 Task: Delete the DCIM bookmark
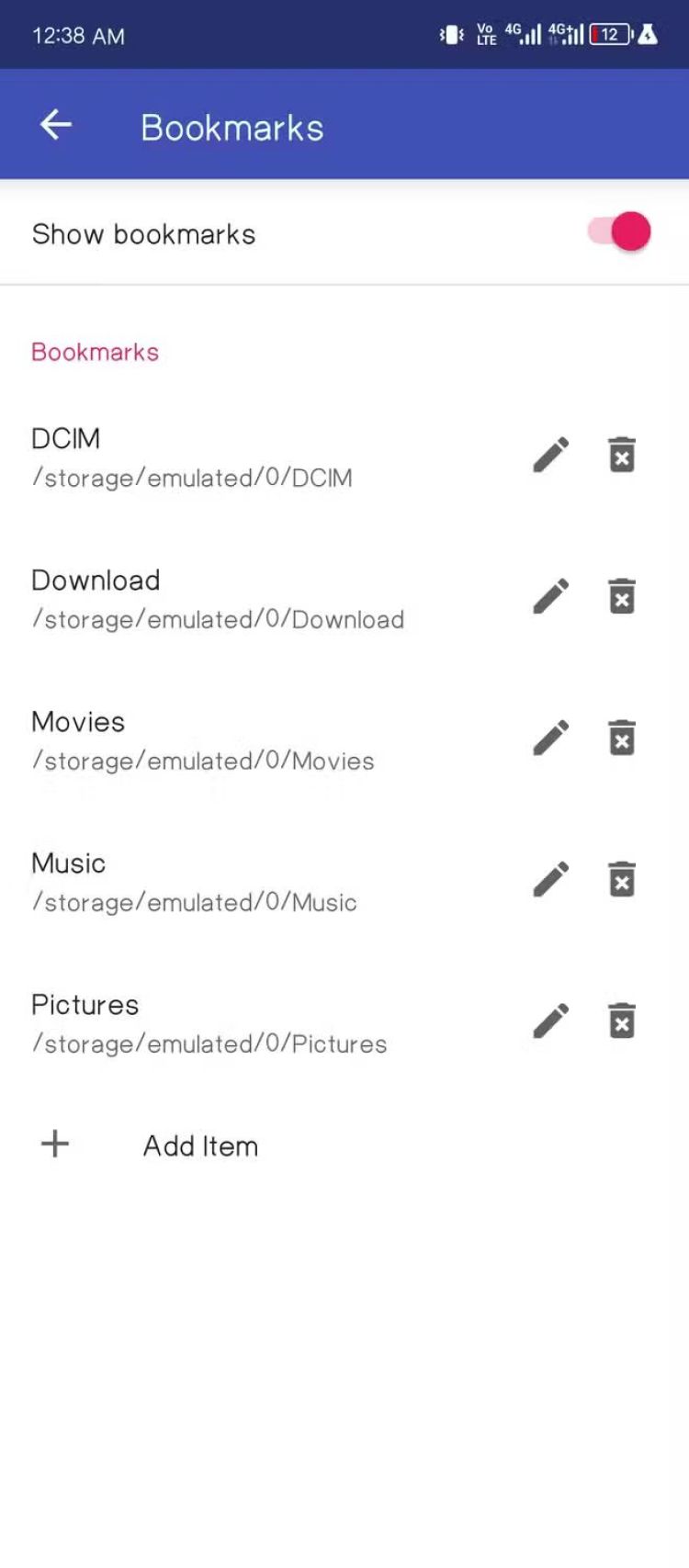tap(622, 455)
